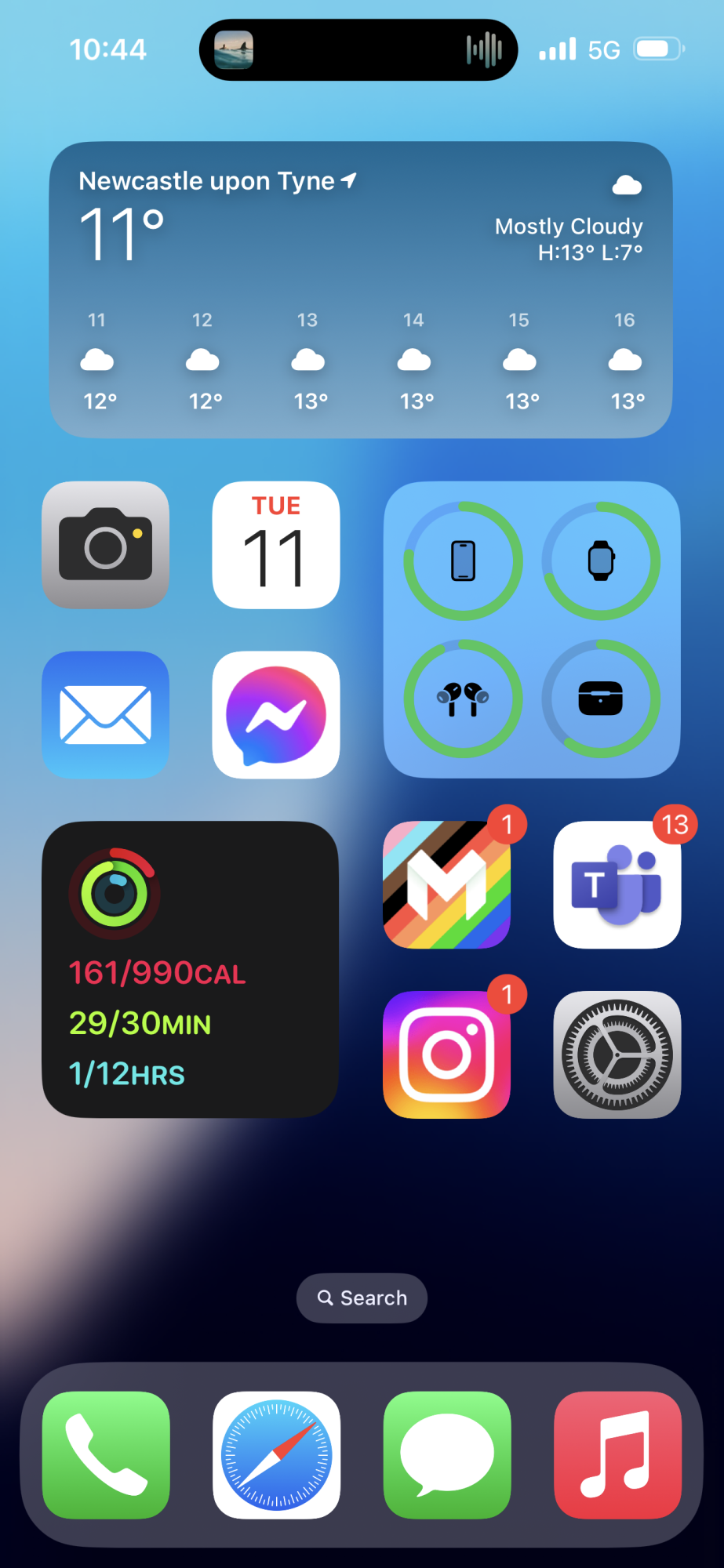Open the Fitness activity rings widget
724x1568 pixels.
point(191,969)
